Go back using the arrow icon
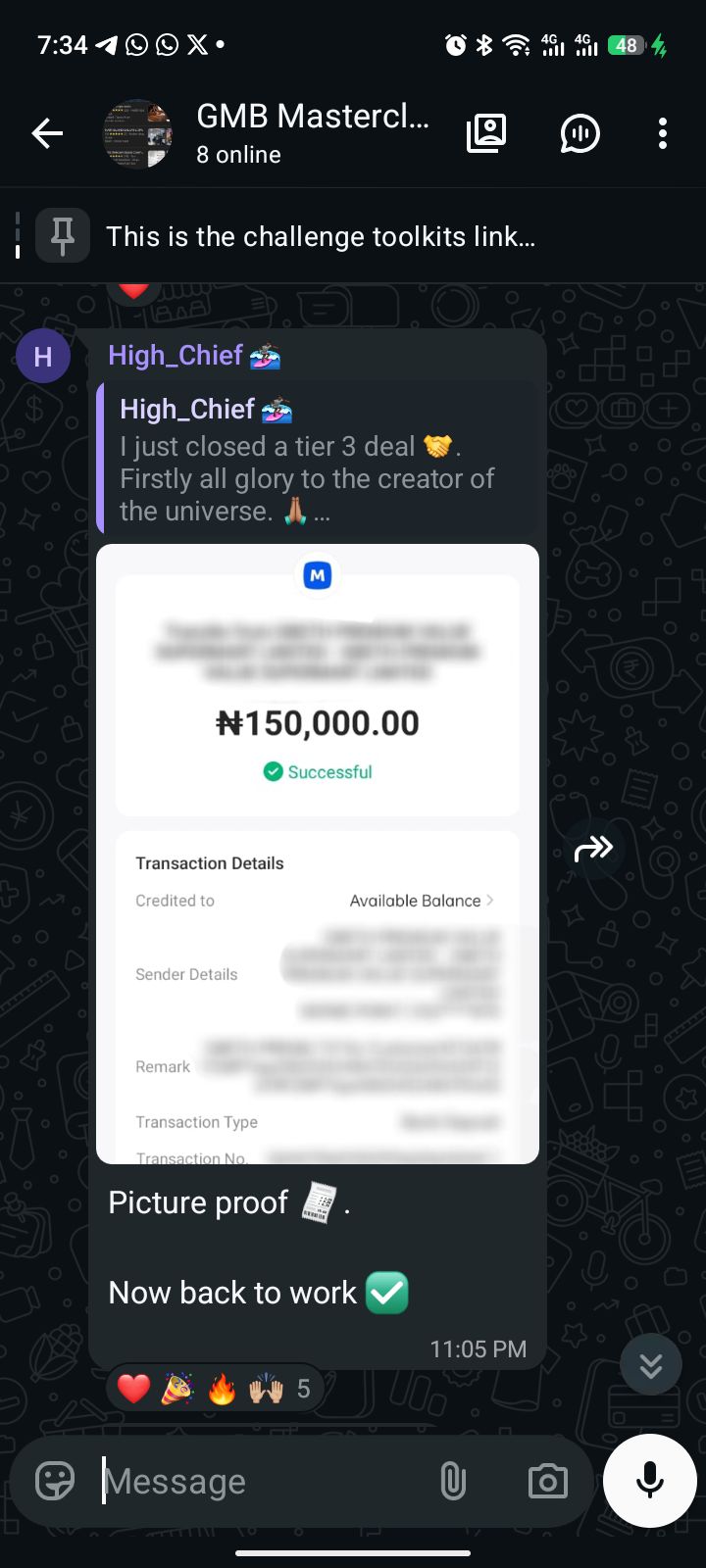706x1568 pixels. (46, 133)
